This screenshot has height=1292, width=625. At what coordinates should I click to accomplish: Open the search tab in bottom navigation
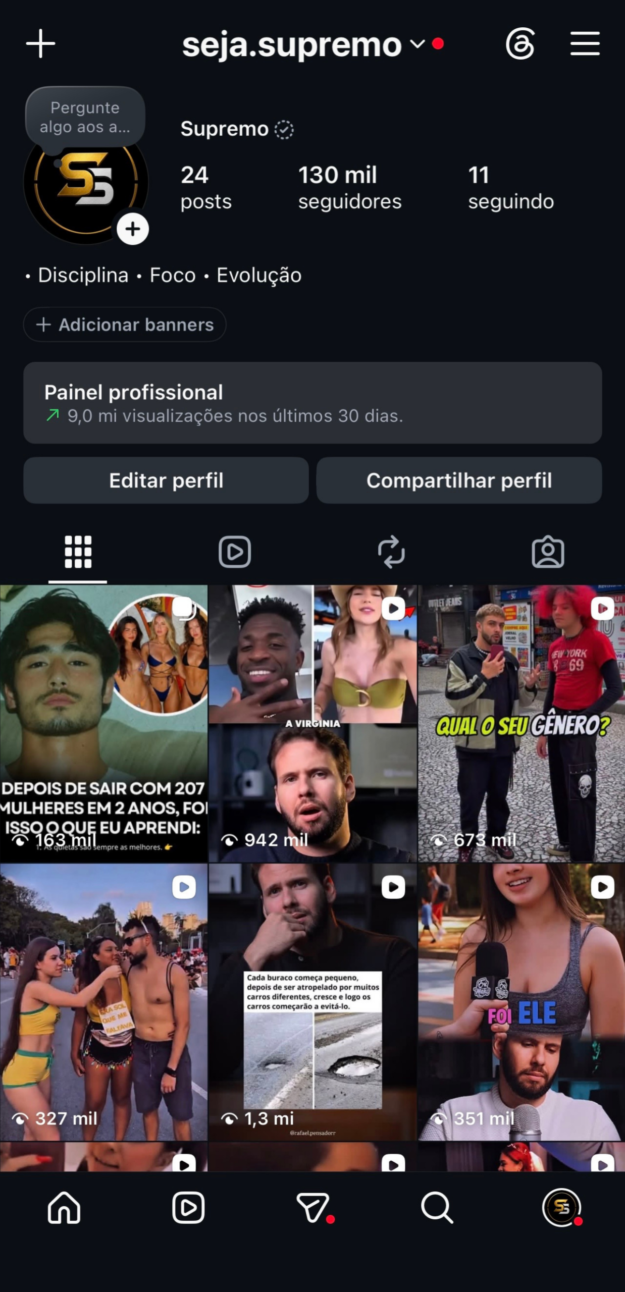[x=437, y=1208]
